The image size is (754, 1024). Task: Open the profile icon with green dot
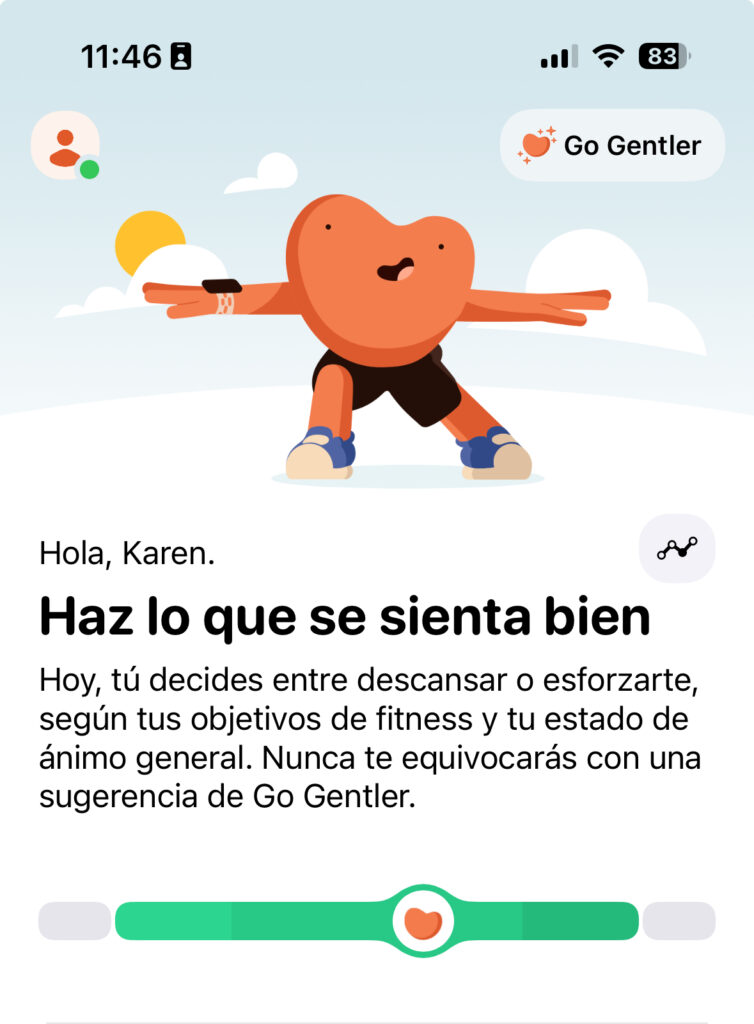[66, 146]
